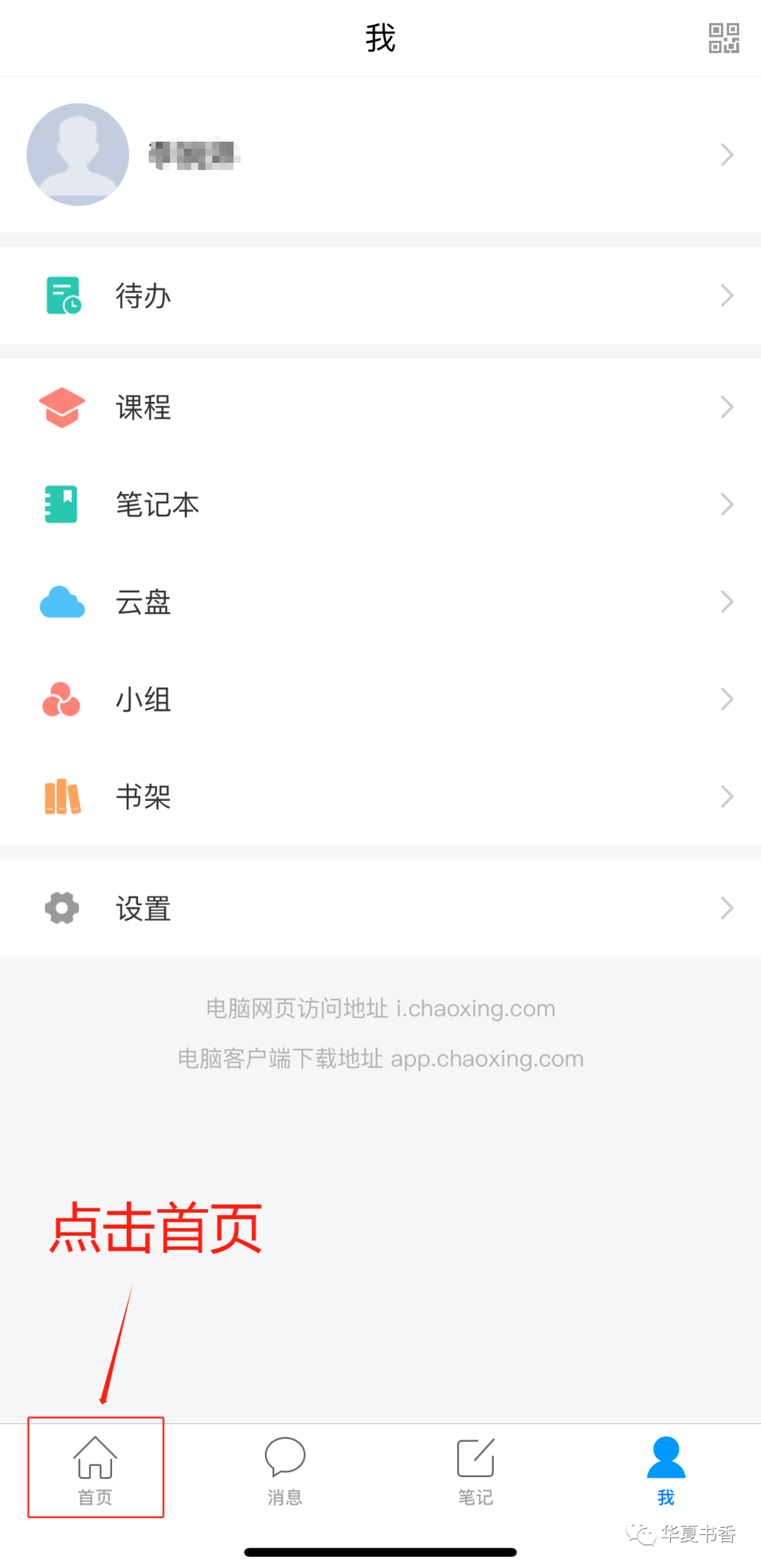Select the 小组 (Groups) icon
This screenshot has height=1568, width=761.
(62, 699)
